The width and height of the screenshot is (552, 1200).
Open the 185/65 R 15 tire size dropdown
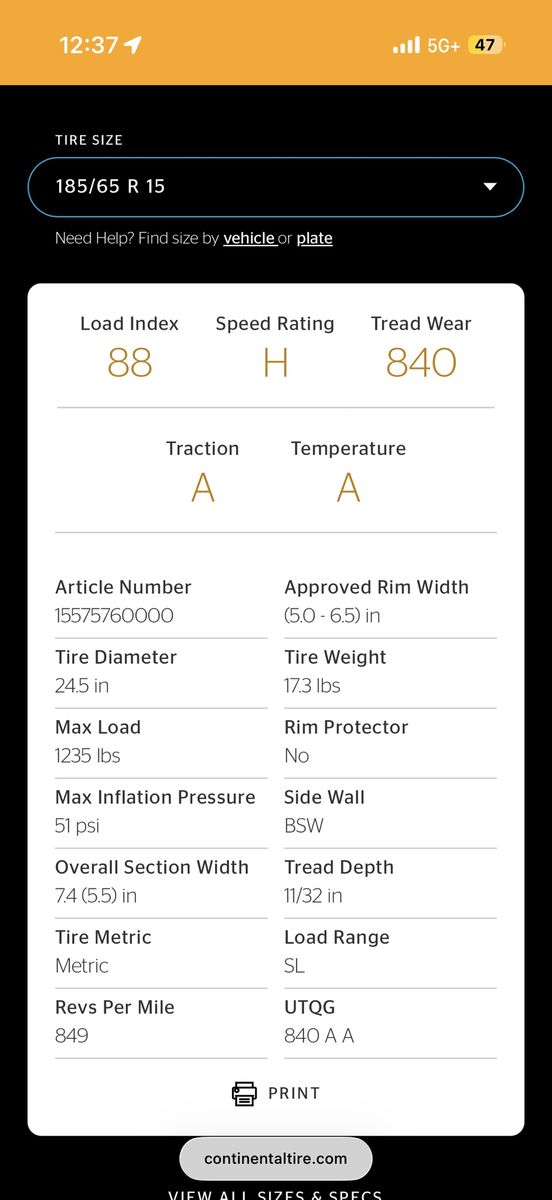tap(276, 187)
